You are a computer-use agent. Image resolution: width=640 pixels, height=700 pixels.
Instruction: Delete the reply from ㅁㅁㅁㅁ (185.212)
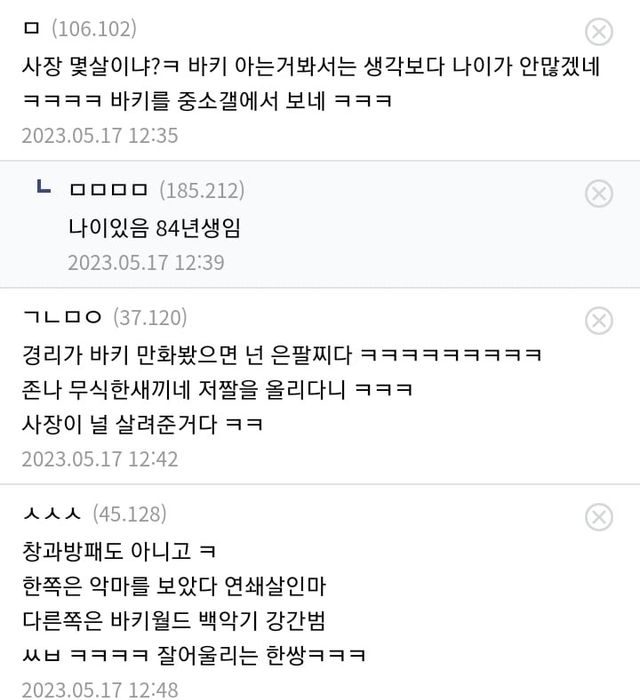[x=598, y=193]
